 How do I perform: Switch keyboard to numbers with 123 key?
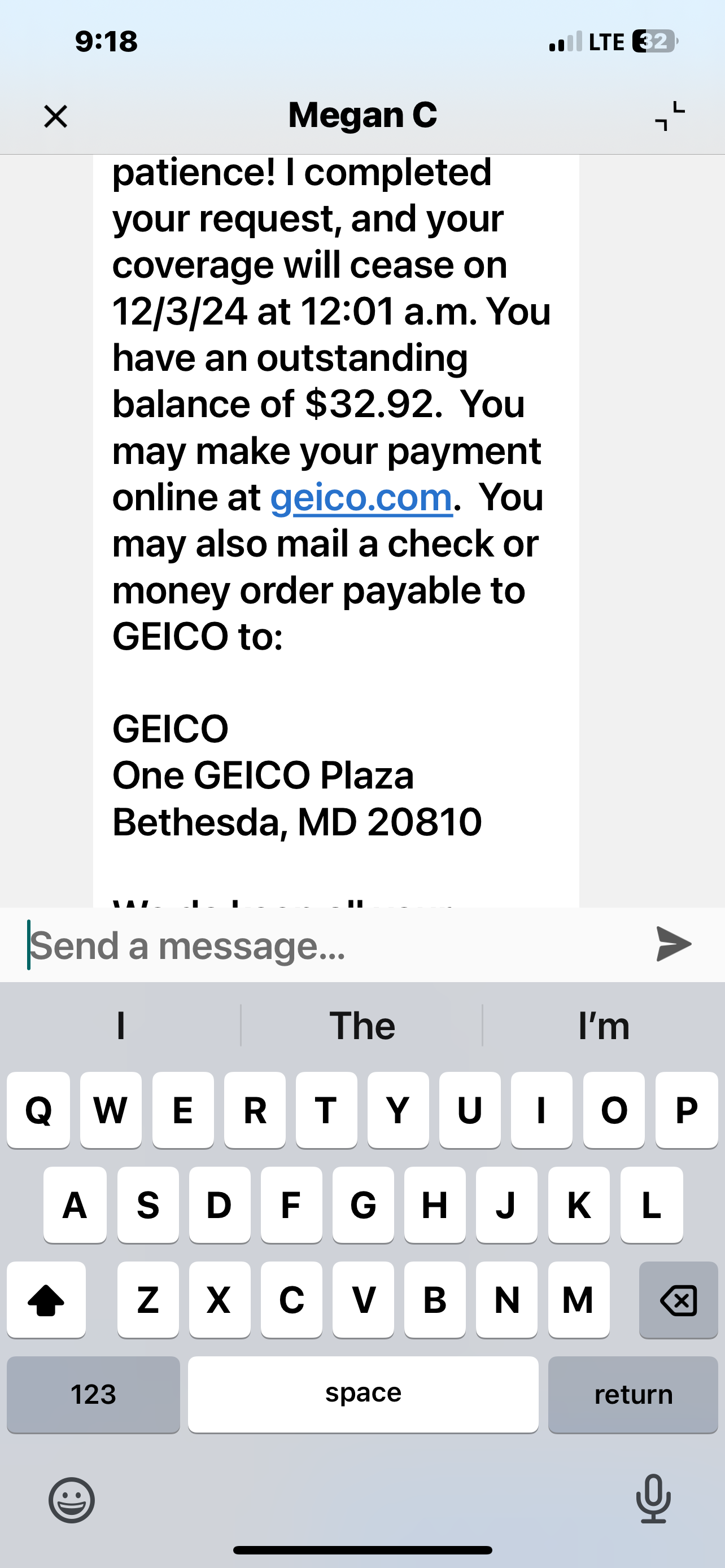[93, 1394]
